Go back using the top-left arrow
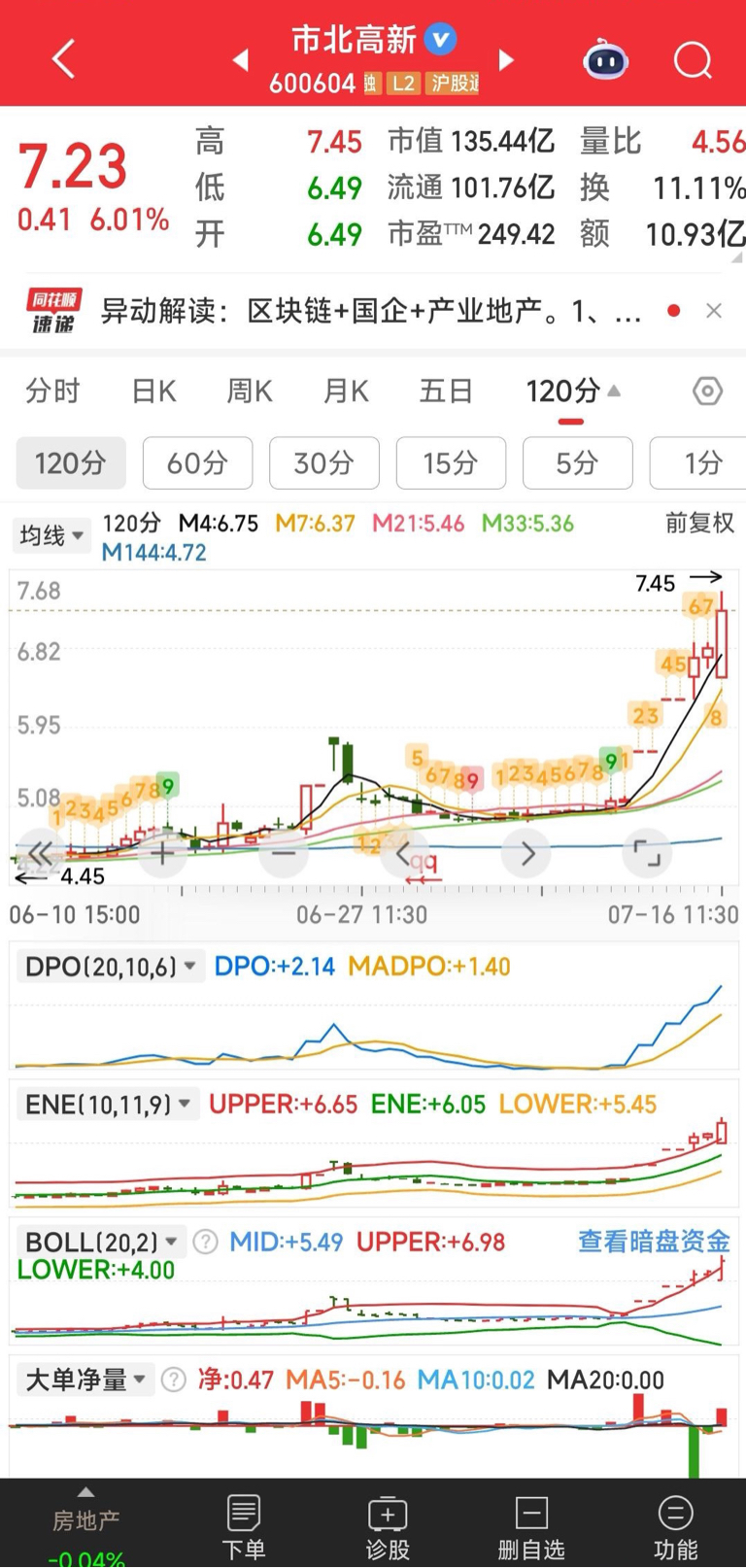The width and height of the screenshot is (746, 1568). (x=64, y=59)
